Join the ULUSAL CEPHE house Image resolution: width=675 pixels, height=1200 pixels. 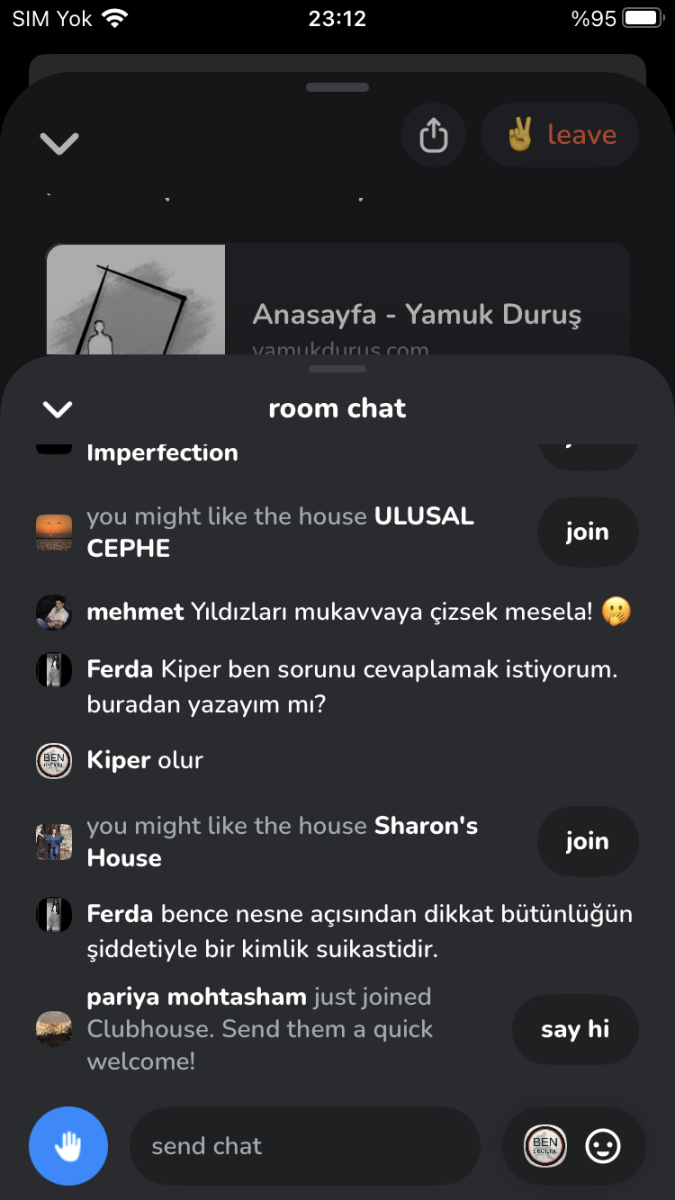coord(587,532)
